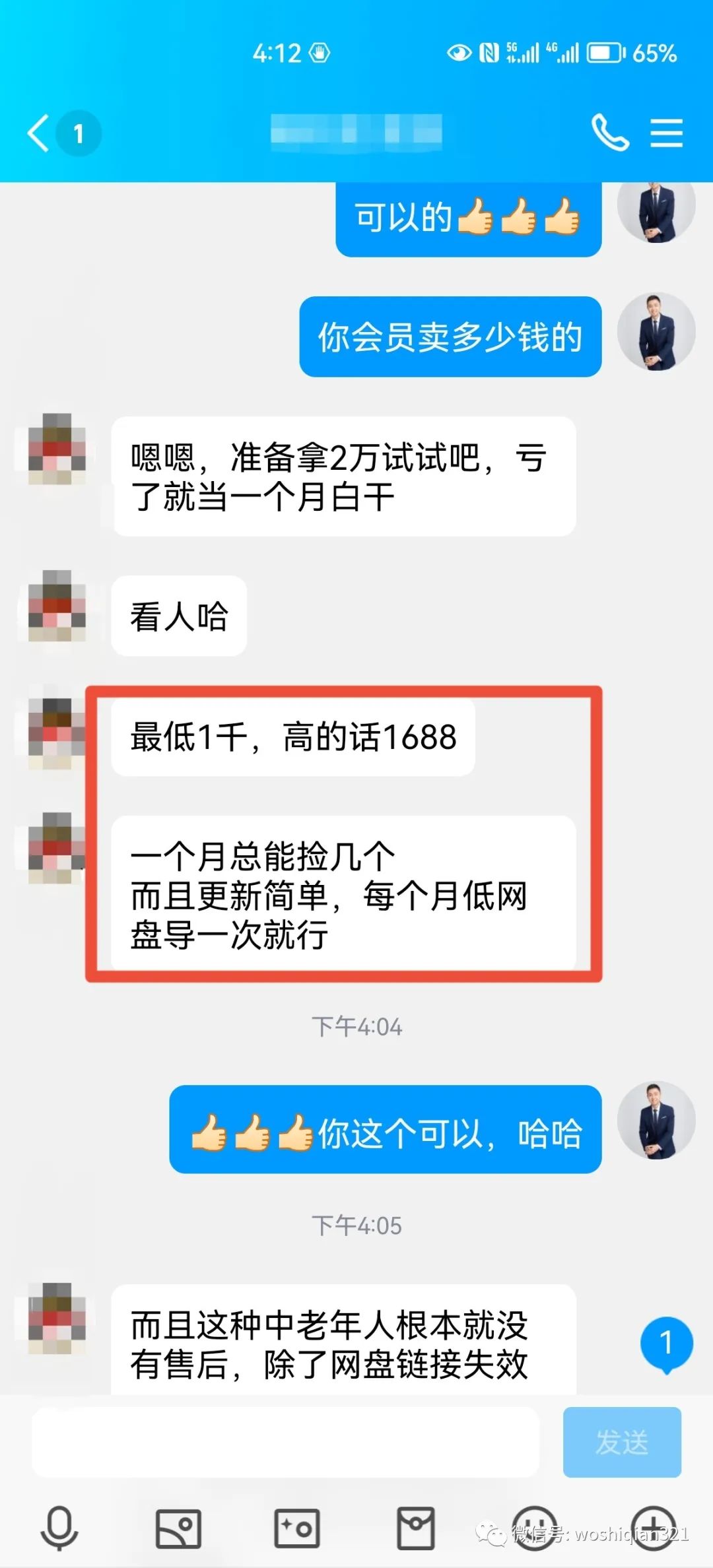Go back to the chat list

coord(40,133)
